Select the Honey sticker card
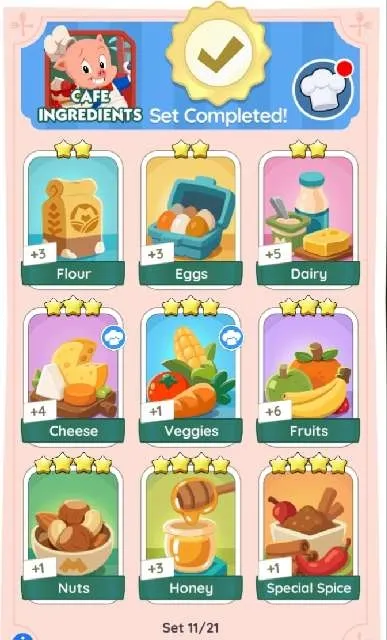This screenshot has width=387, height=640. click(x=191, y=533)
